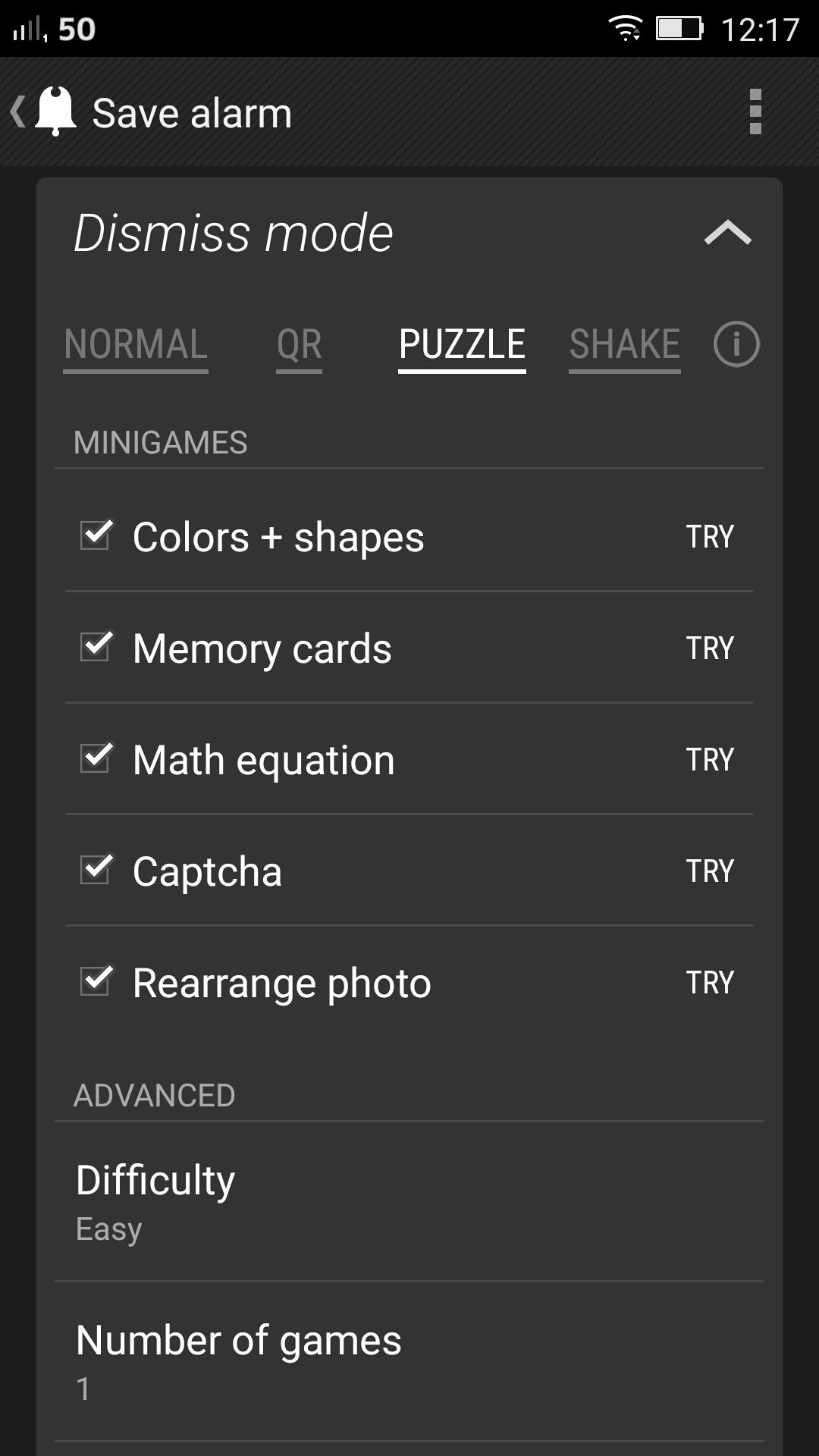The image size is (819, 1456).
Task: Try the Rearrange photo game
Action: coord(710,983)
